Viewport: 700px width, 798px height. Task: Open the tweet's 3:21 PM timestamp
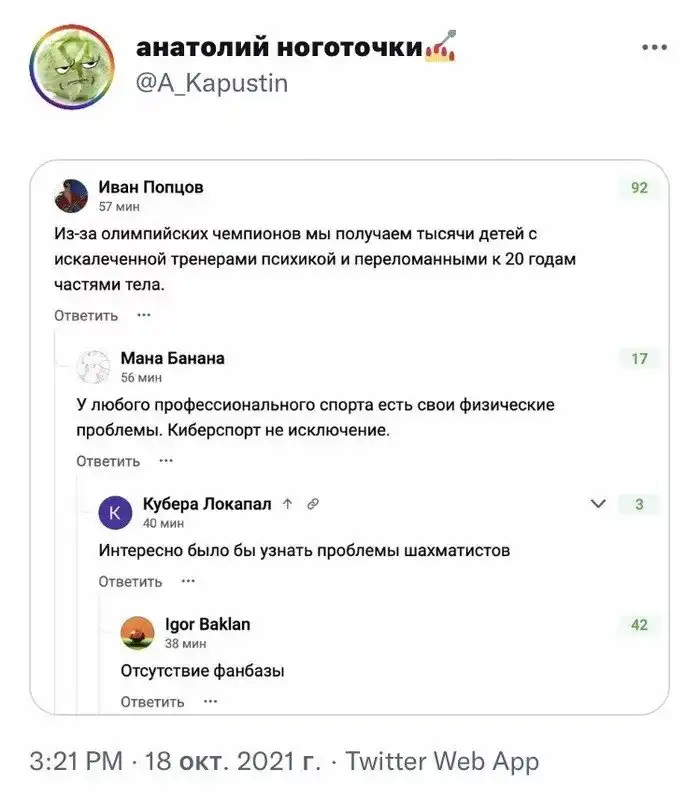click(77, 762)
